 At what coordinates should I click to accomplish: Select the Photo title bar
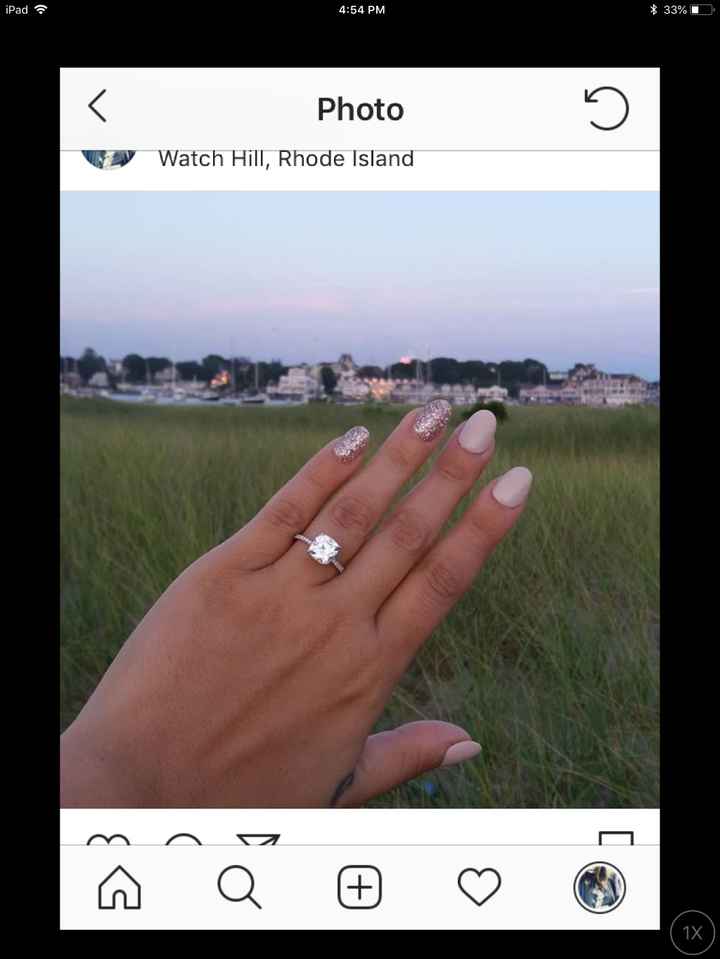tap(359, 109)
